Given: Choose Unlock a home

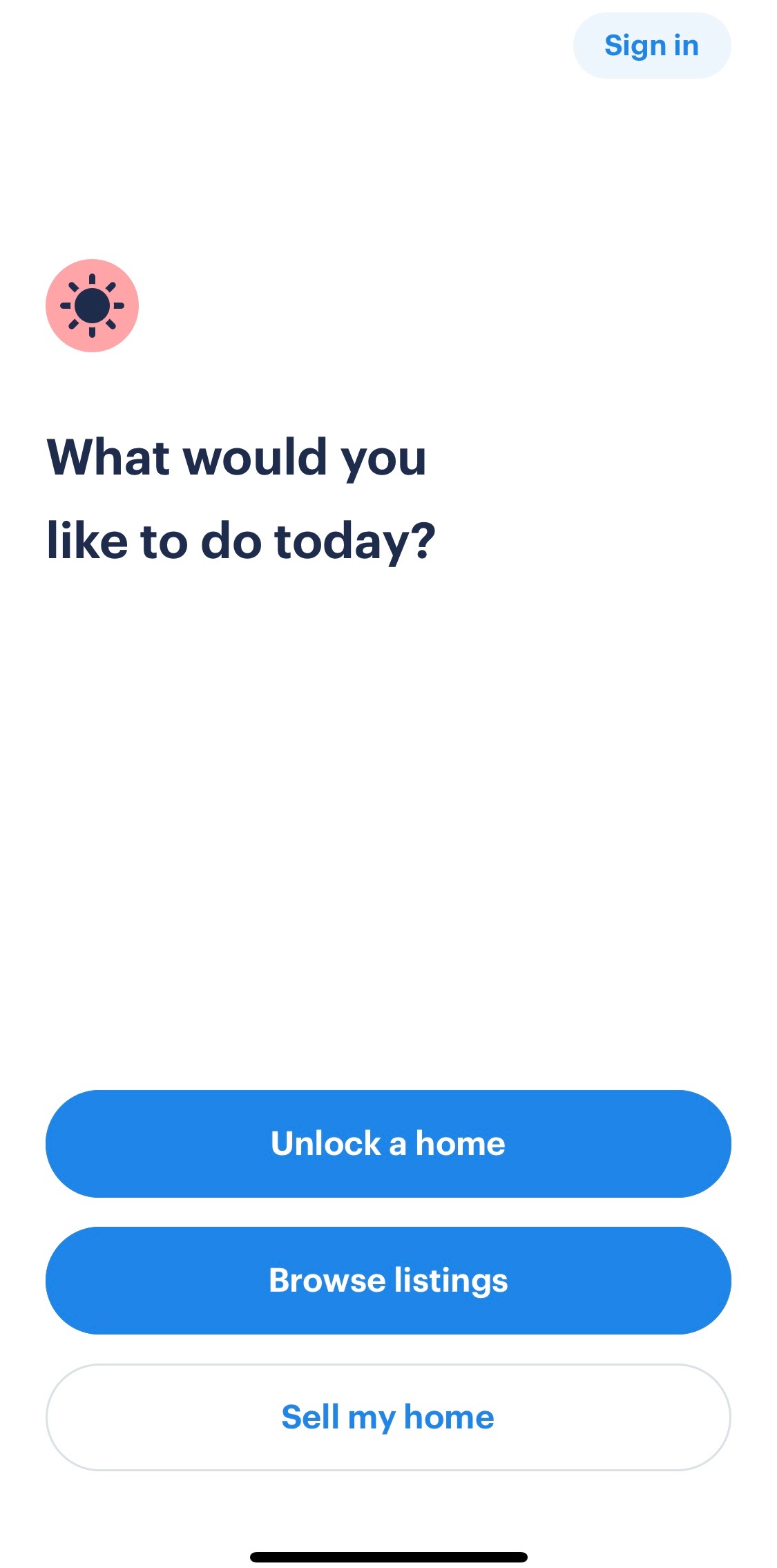Looking at the screenshot, I should coord(388,1143).
